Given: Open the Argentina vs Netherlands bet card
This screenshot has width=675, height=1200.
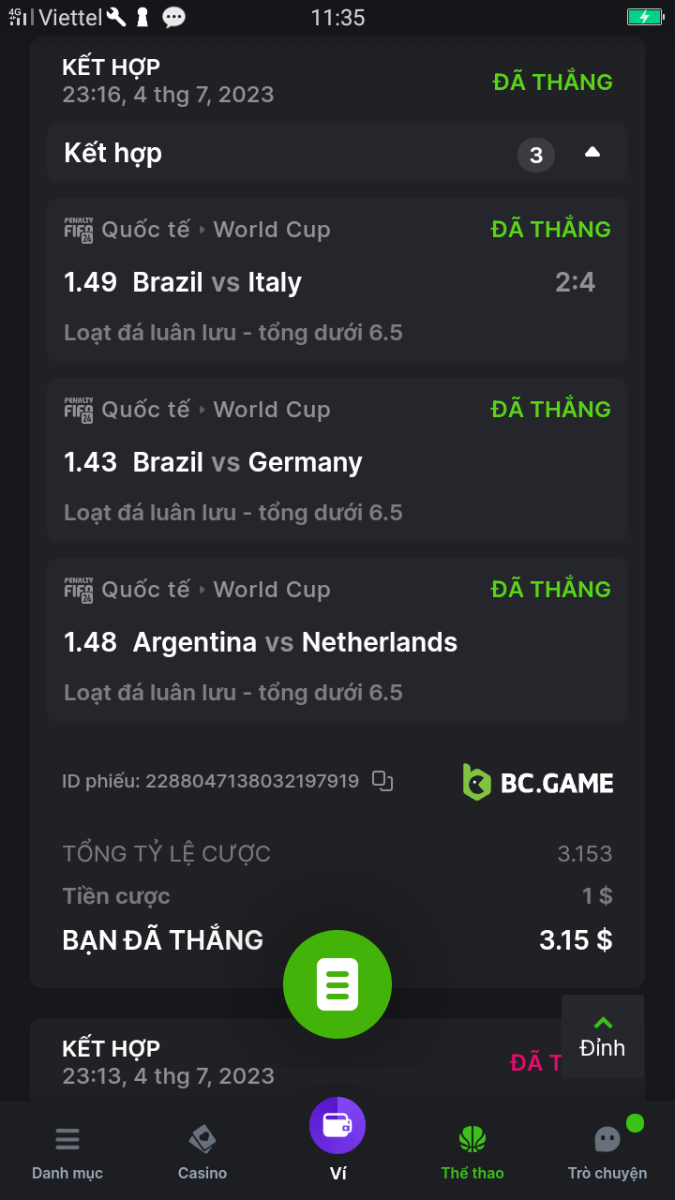Looking at the screenshot, I should coord(337,640).
